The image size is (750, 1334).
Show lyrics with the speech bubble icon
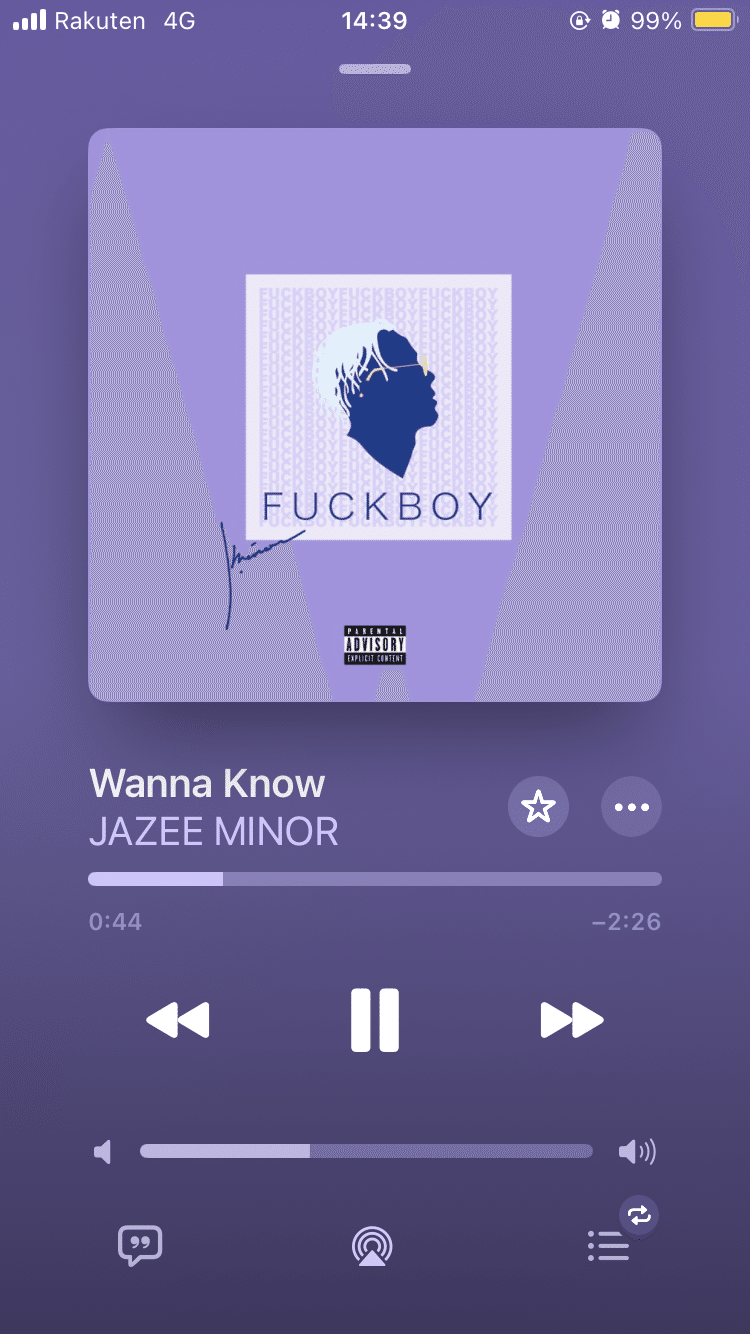140,1245
